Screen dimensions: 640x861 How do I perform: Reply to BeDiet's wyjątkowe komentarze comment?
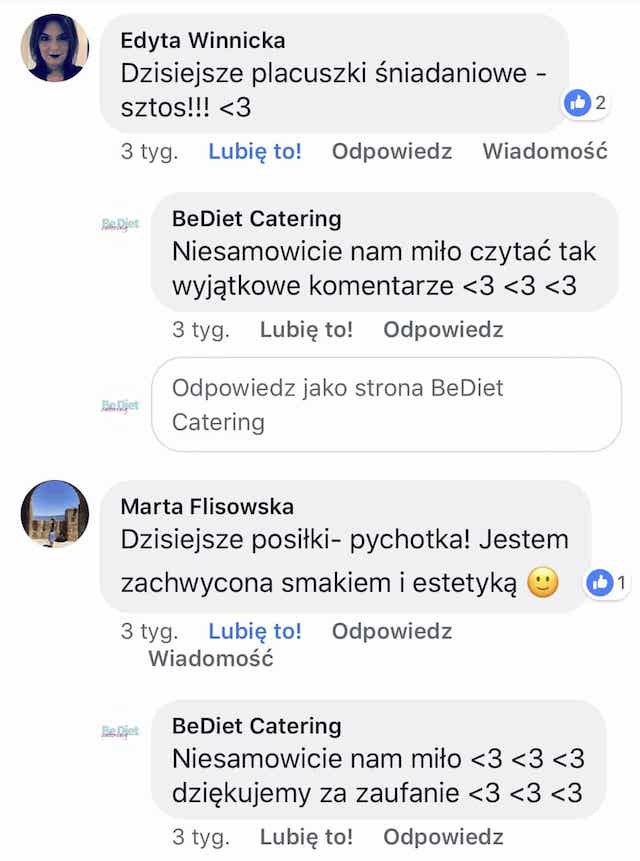(x=443, y=330)
